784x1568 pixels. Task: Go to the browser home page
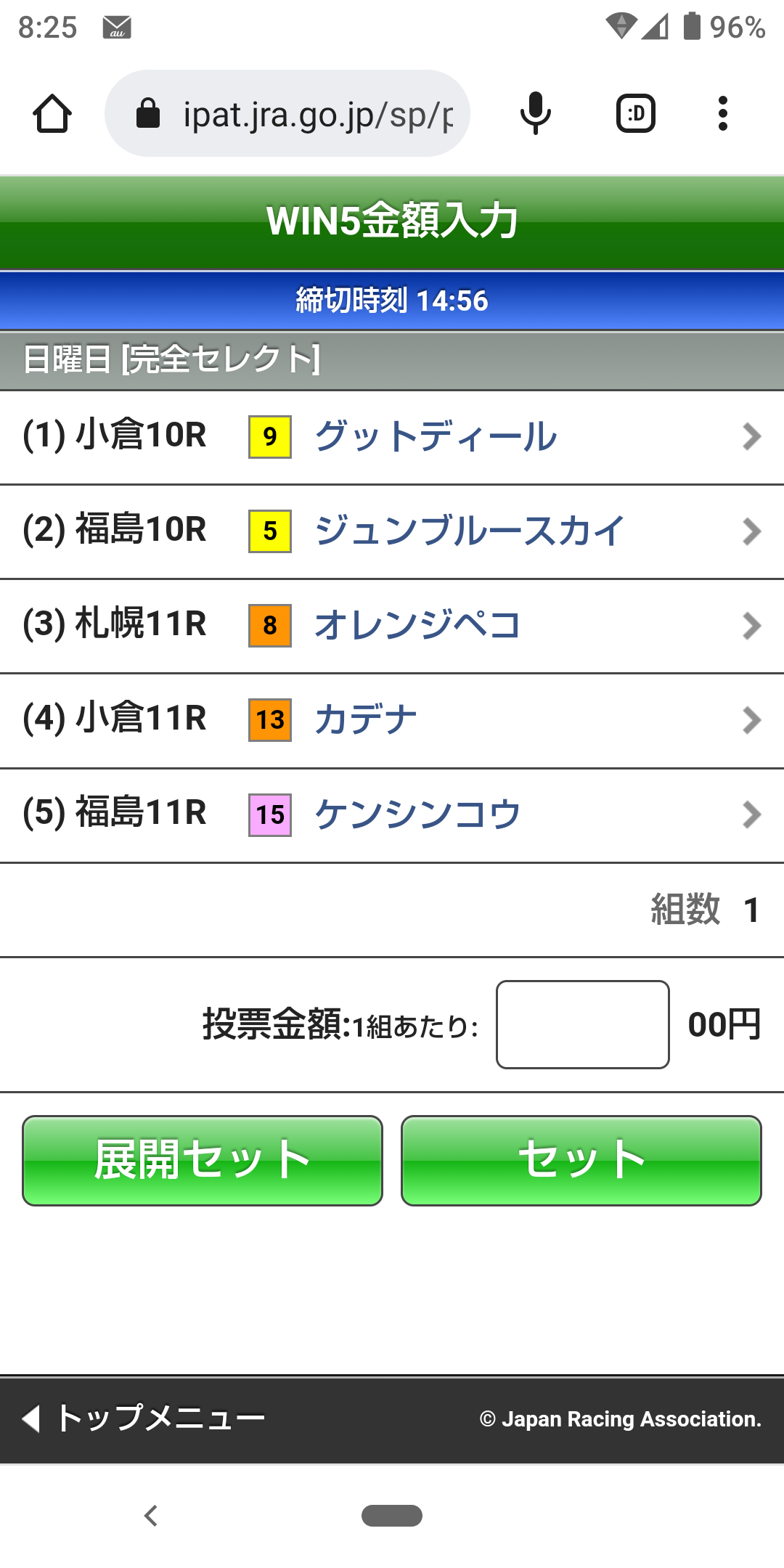(x=52, y=114)
